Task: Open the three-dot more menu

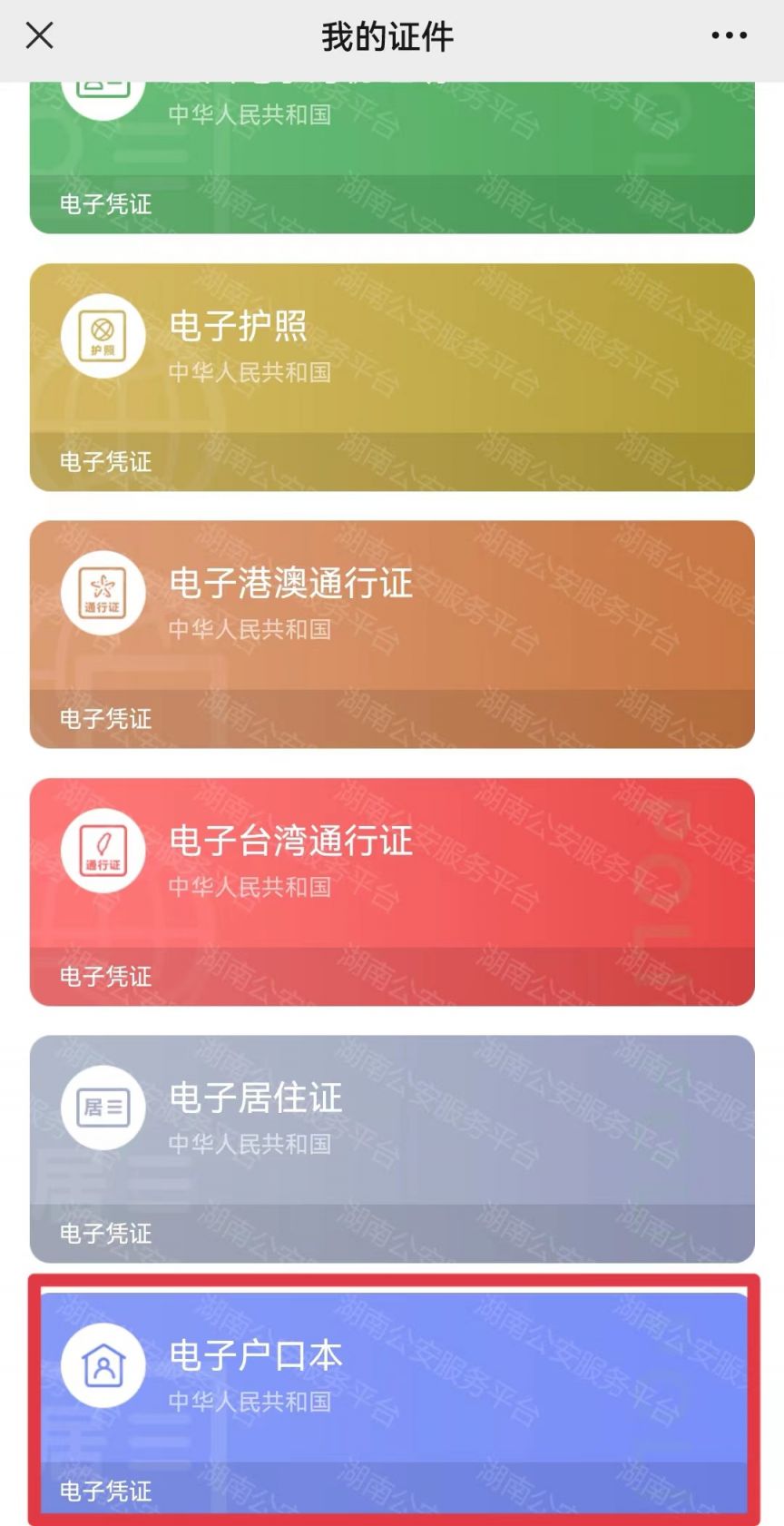Action: tap(729, 36)
